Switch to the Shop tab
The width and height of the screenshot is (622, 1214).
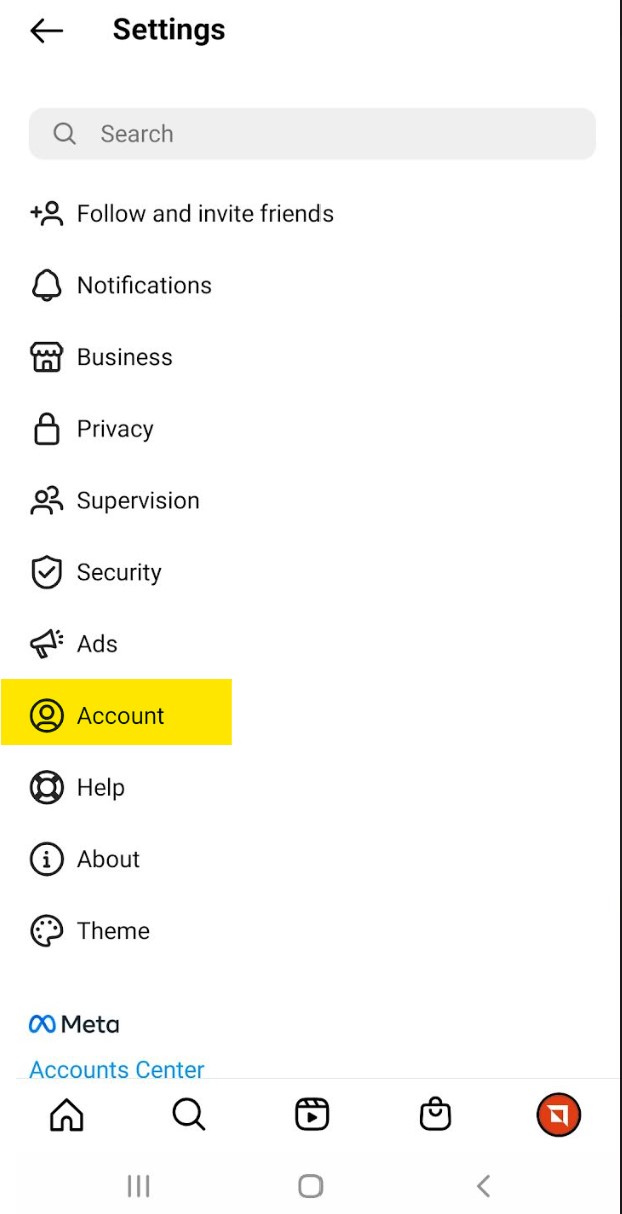[435, 1114]
